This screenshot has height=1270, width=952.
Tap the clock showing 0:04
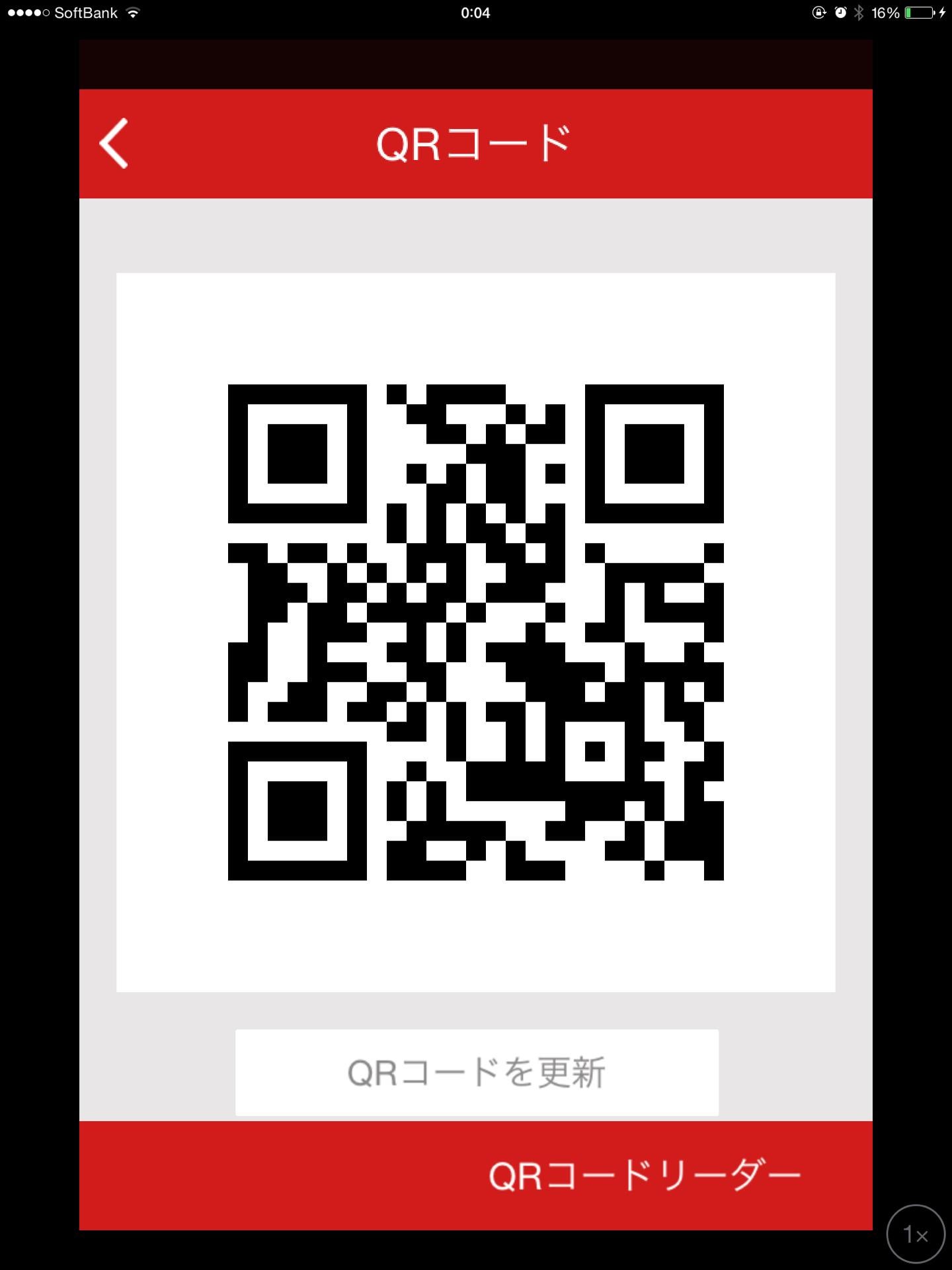[475, 12]
